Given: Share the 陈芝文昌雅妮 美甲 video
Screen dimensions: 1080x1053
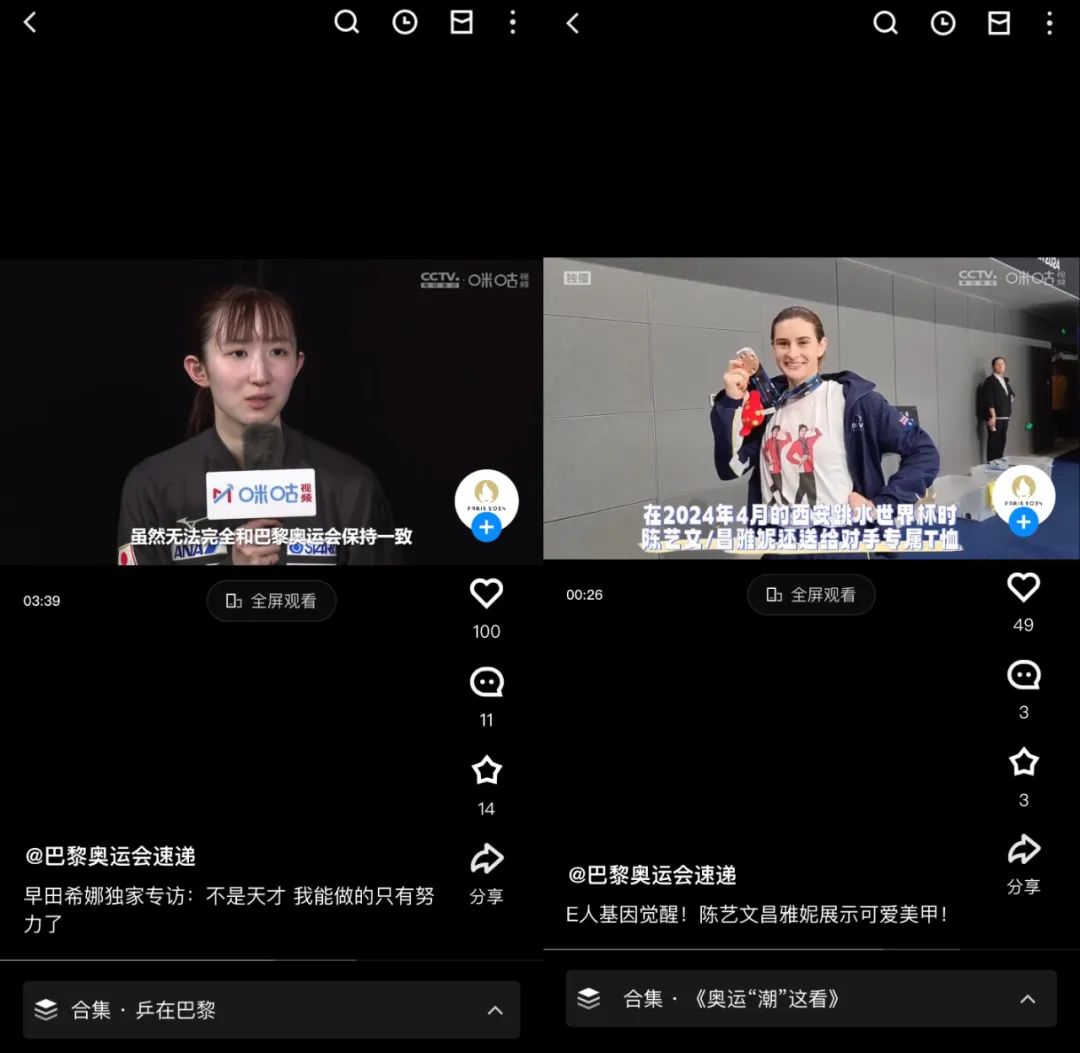Looking at the screenshot, I should (x=1023, y=850).
